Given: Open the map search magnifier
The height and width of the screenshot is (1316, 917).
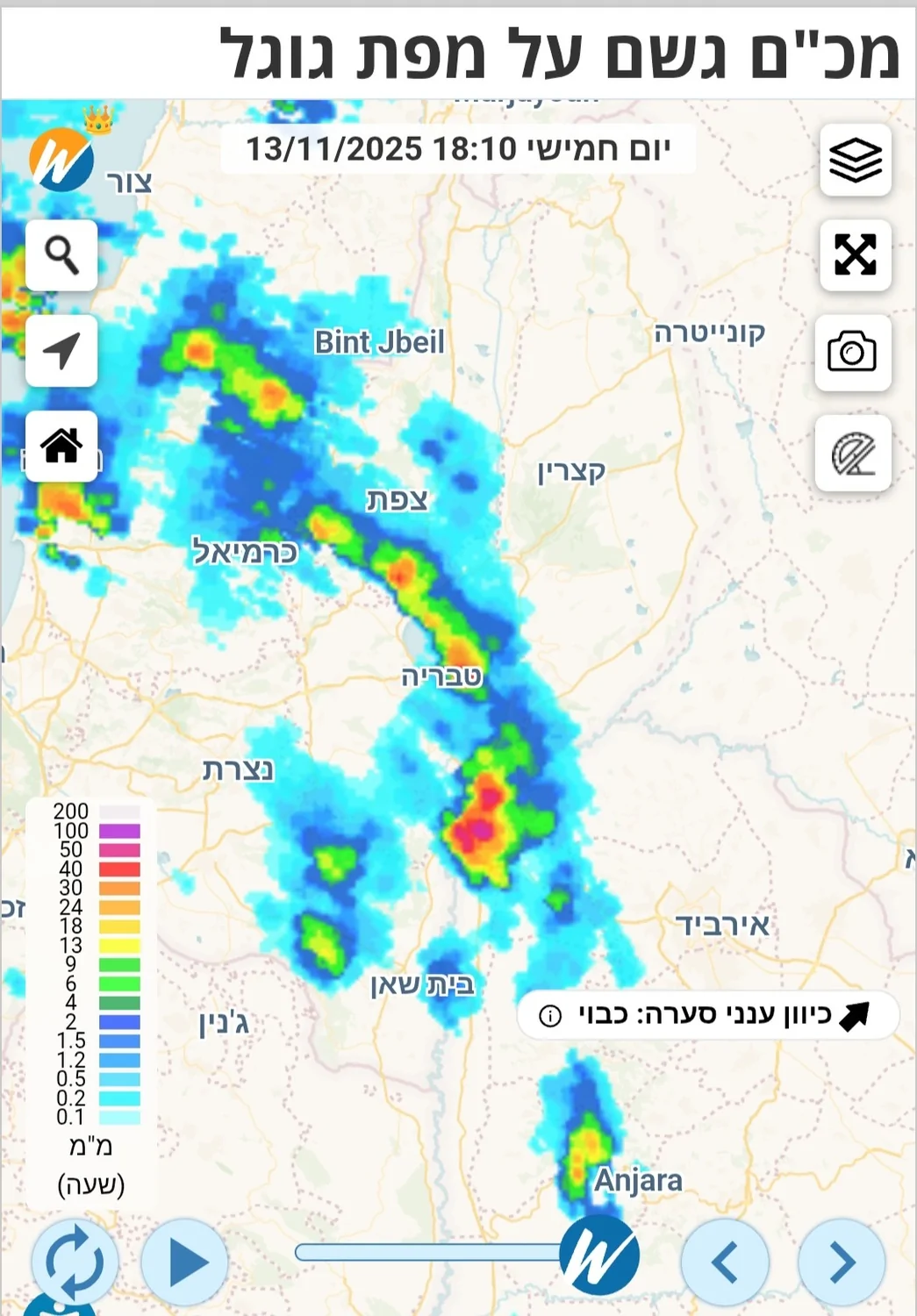Looking at the screenshot, I should coord(61,255).
